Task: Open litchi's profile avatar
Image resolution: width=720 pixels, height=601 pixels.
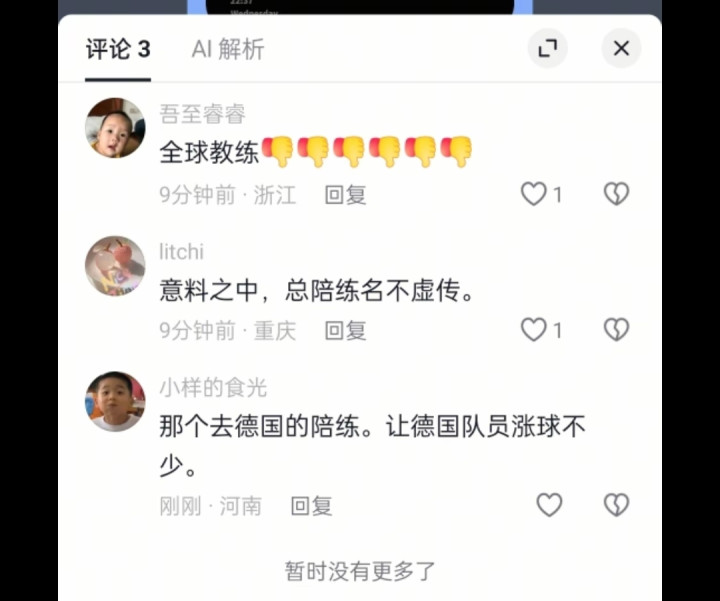Action: click(116, 266)
